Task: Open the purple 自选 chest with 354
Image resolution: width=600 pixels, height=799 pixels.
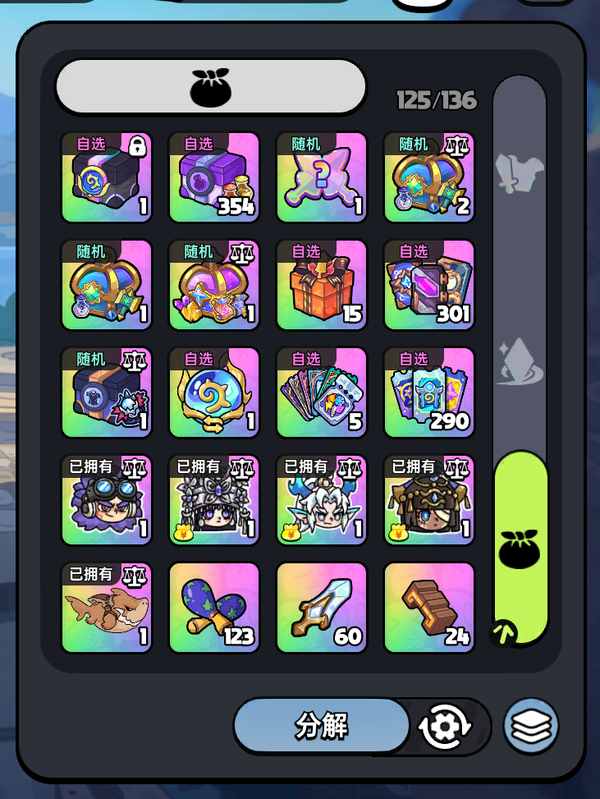Action: [214, 177]
